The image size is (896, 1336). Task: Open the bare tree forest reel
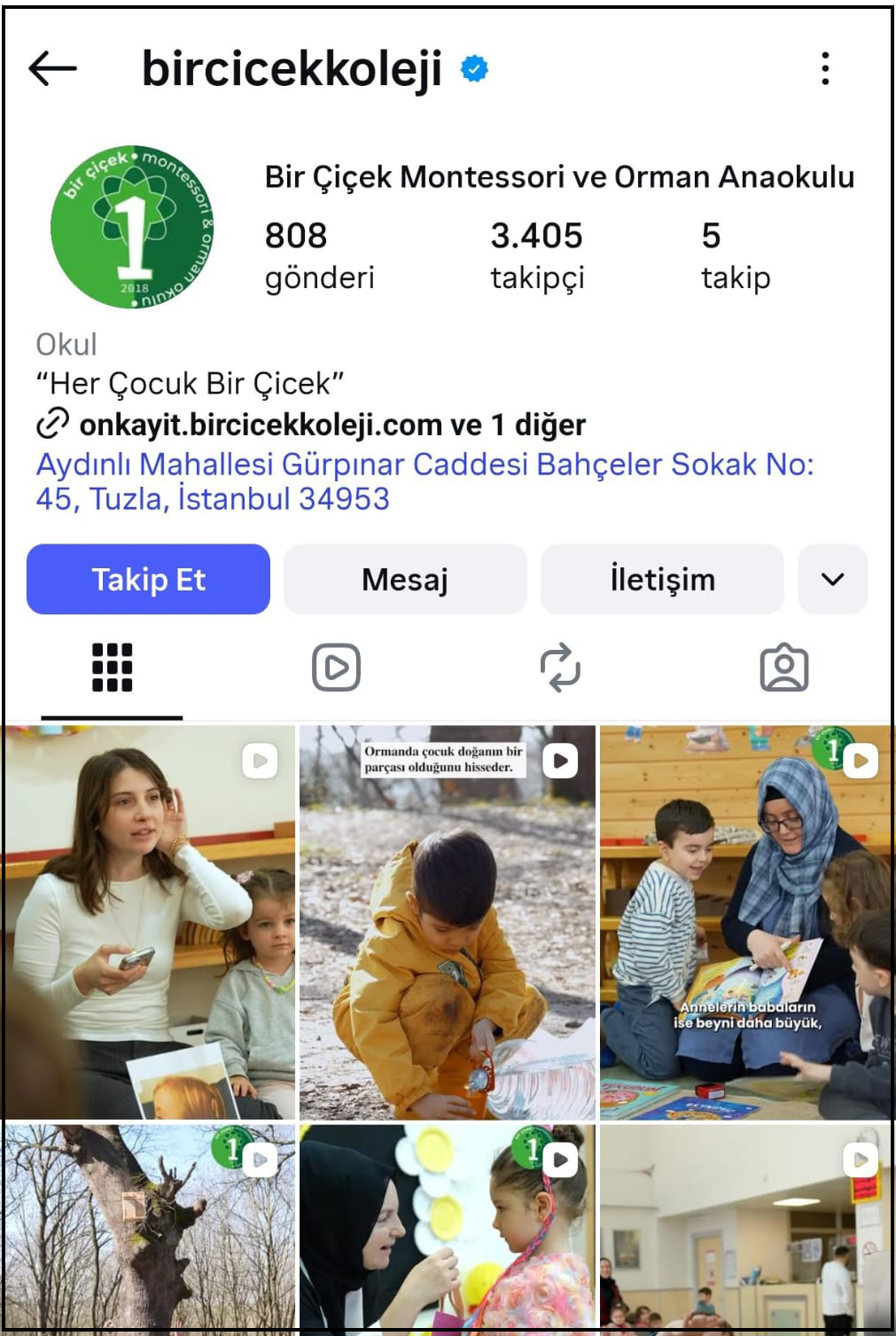click(149, 1228)
